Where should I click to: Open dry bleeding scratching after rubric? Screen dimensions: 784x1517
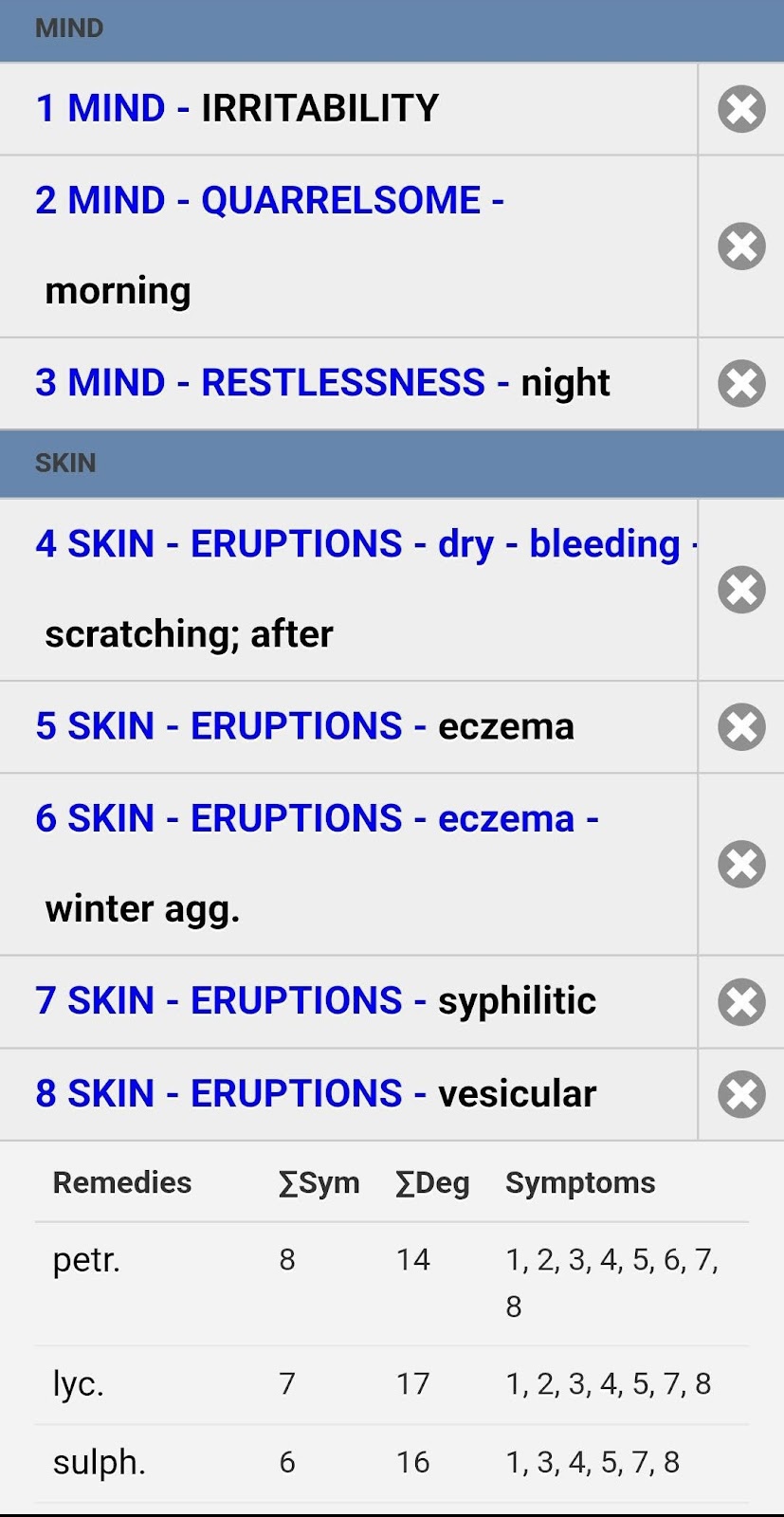click(348, 590)
